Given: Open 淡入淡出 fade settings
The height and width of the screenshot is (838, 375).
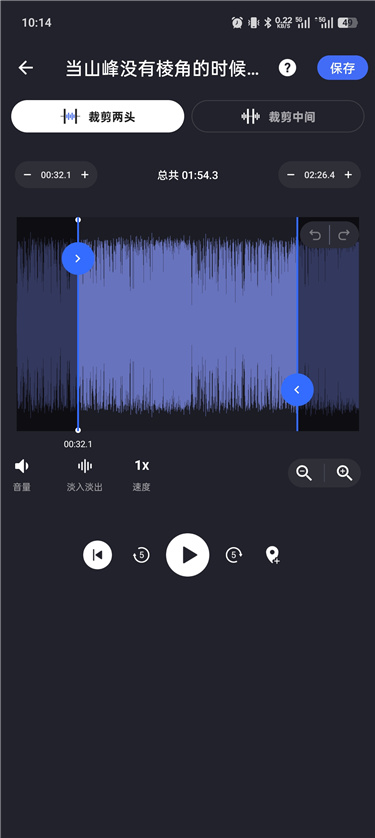Looking at the screenshot, I should click(x=85, y=475).
